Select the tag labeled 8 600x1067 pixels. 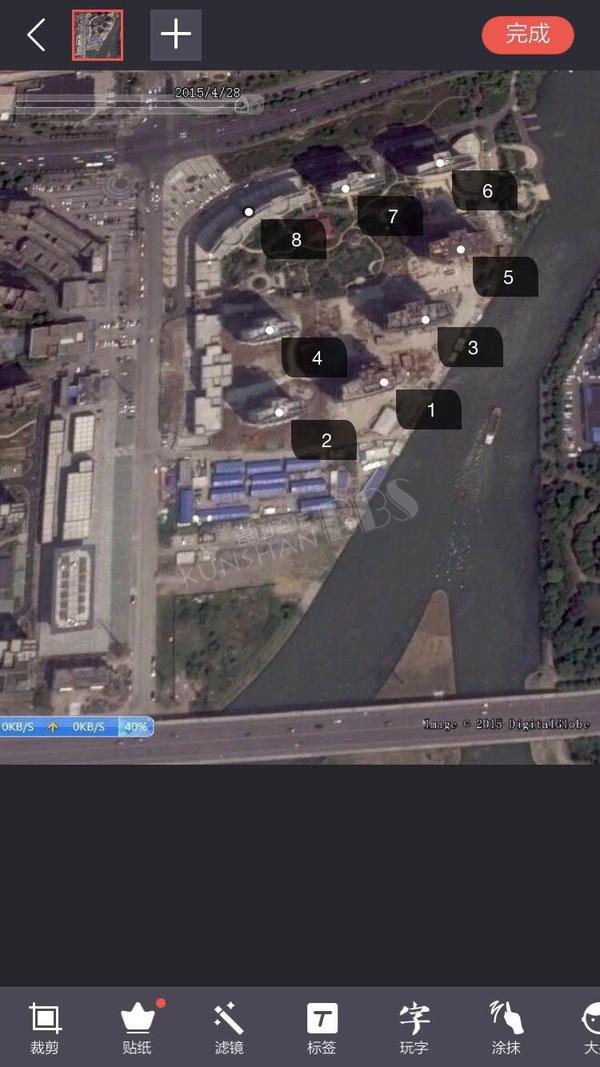(294, 239)
